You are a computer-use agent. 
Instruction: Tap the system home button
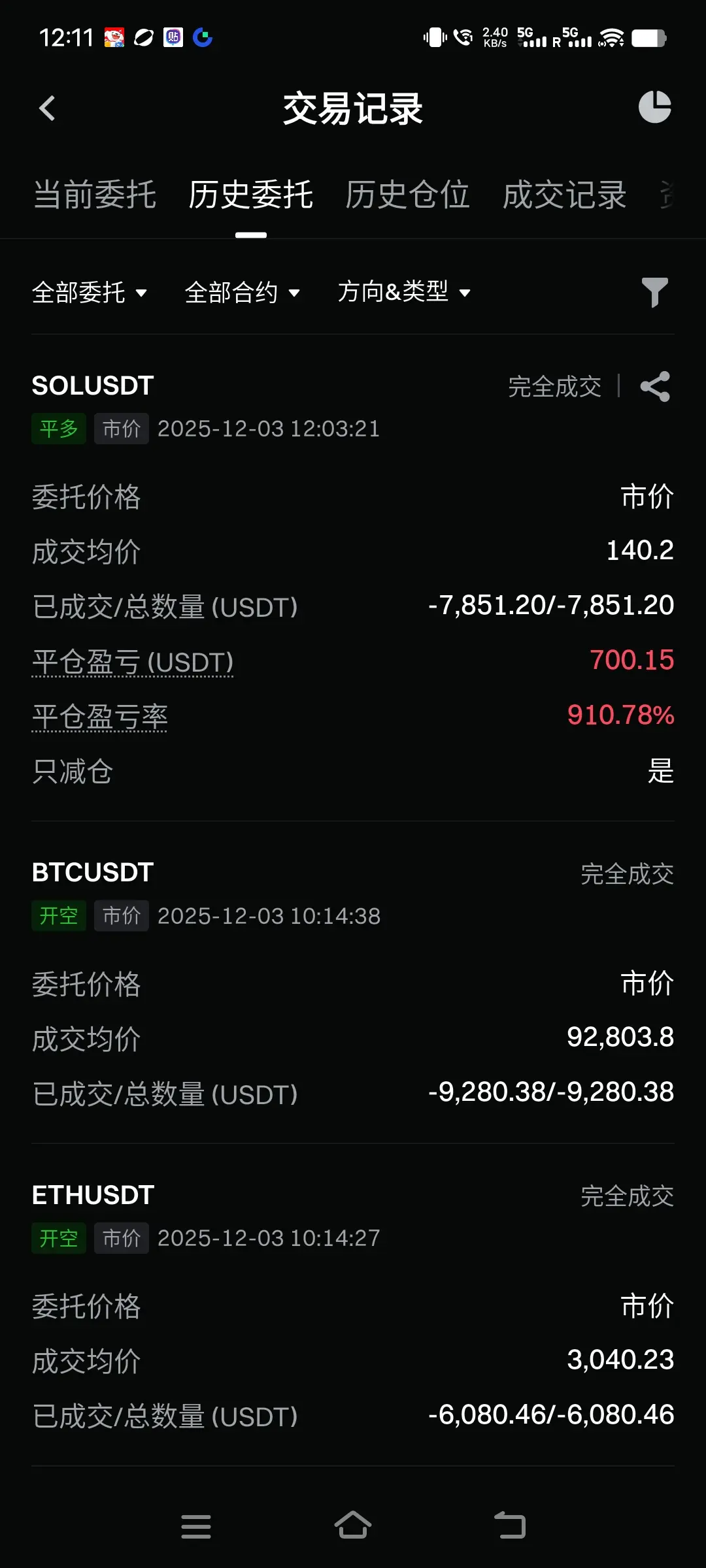click(353, 1526)
